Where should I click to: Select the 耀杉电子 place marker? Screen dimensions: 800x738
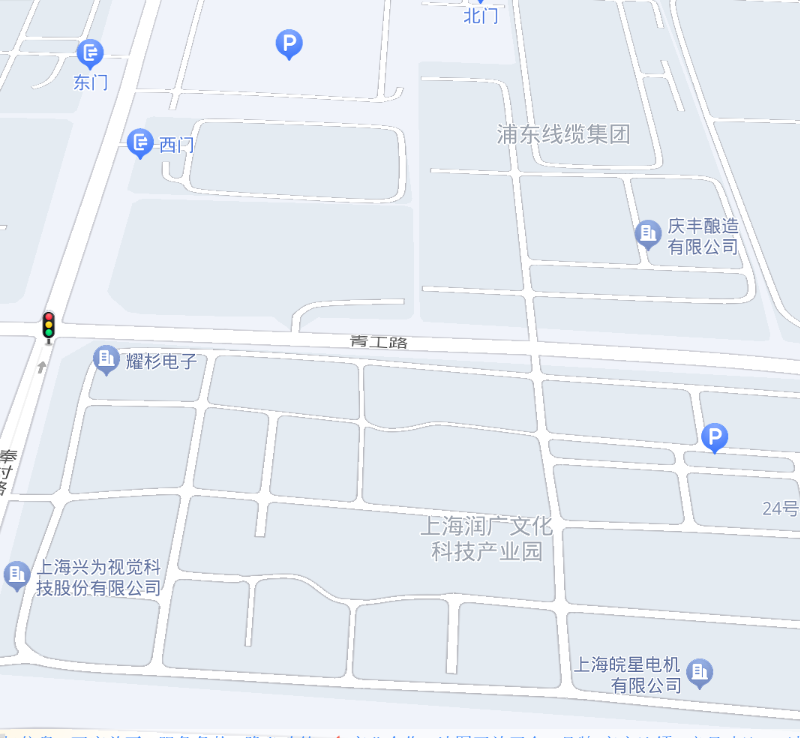click(106, 359)
